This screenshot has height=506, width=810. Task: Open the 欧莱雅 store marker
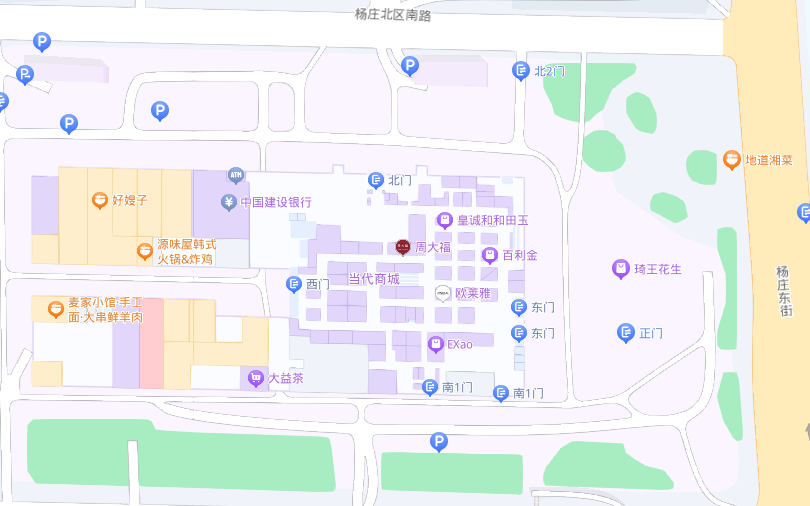coord(442,294)
